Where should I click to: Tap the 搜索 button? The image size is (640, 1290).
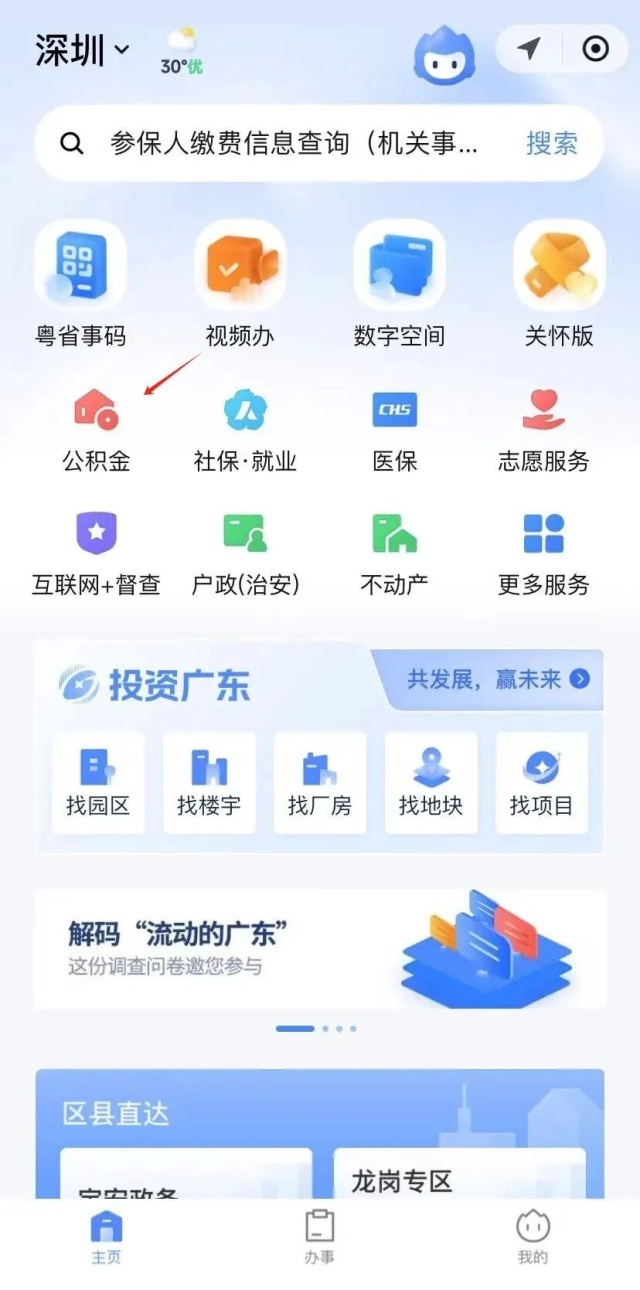pos(551,143)
